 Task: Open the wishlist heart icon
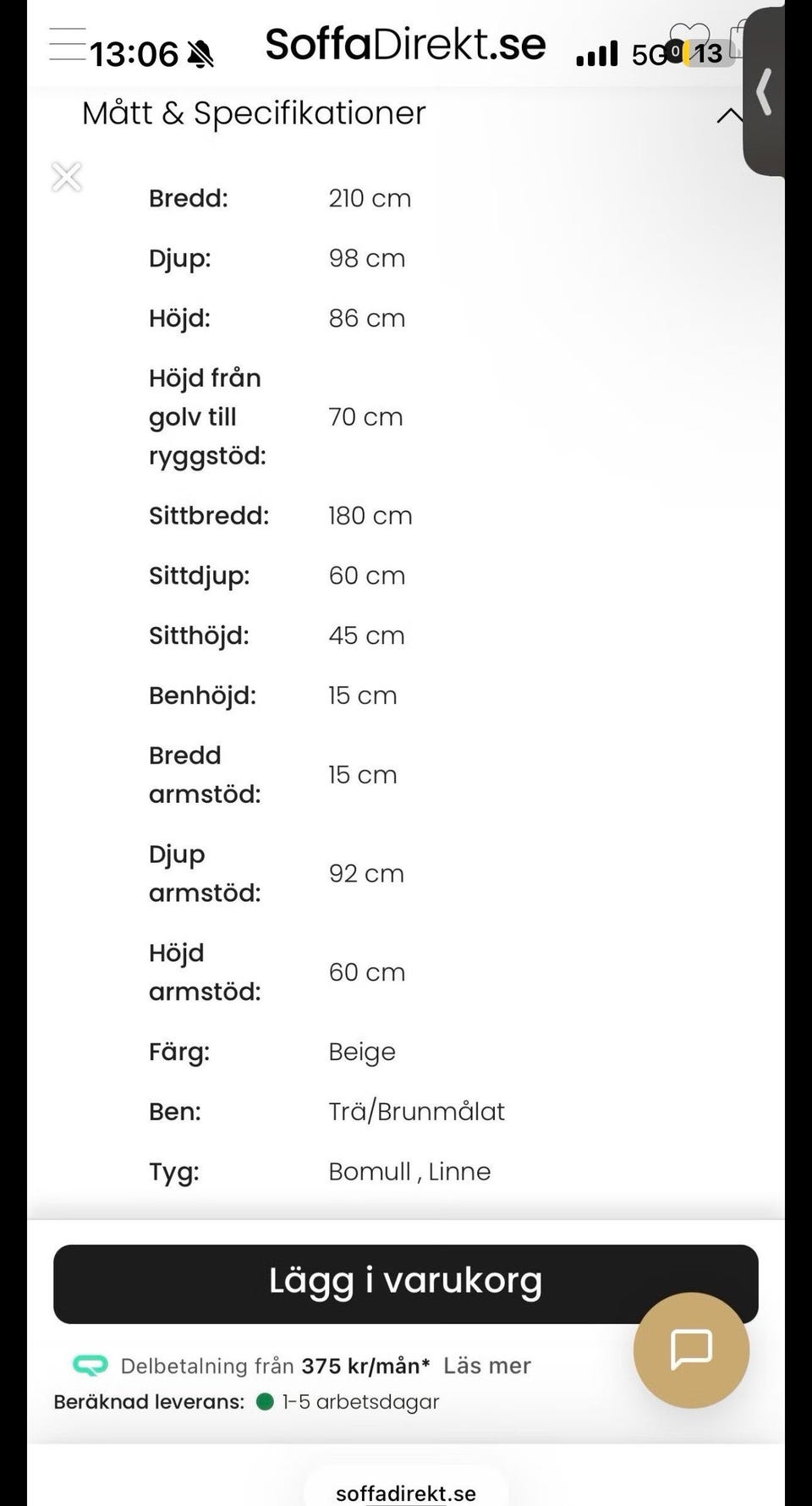click(x=689, y=38)
